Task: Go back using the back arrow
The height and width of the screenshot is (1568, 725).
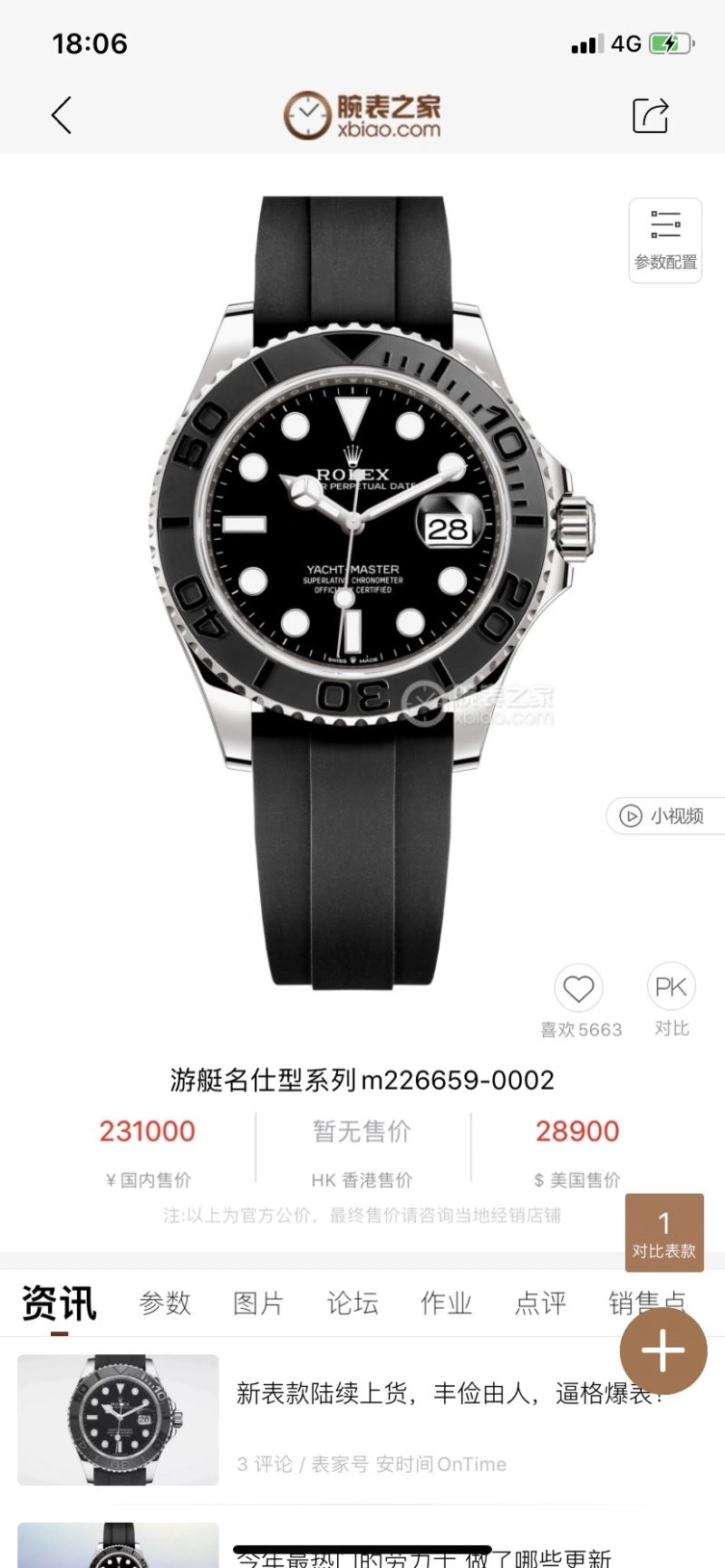Action: pos(62,116)
